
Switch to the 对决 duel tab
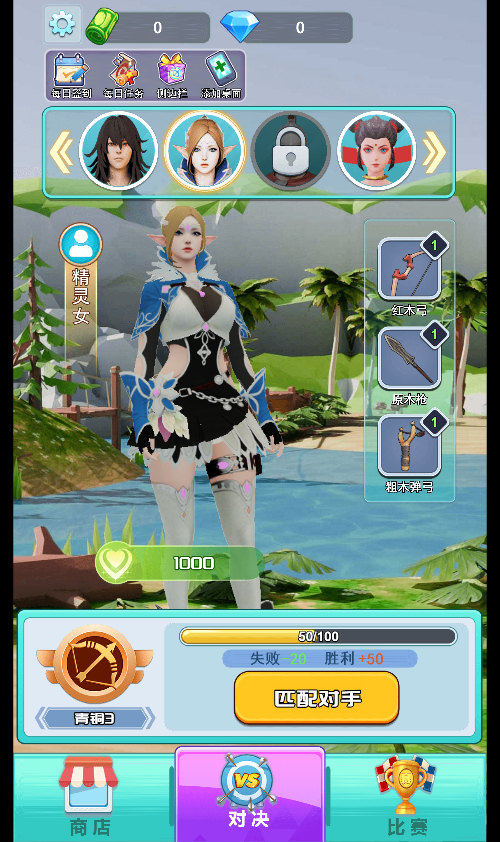(x=250, y=795)
